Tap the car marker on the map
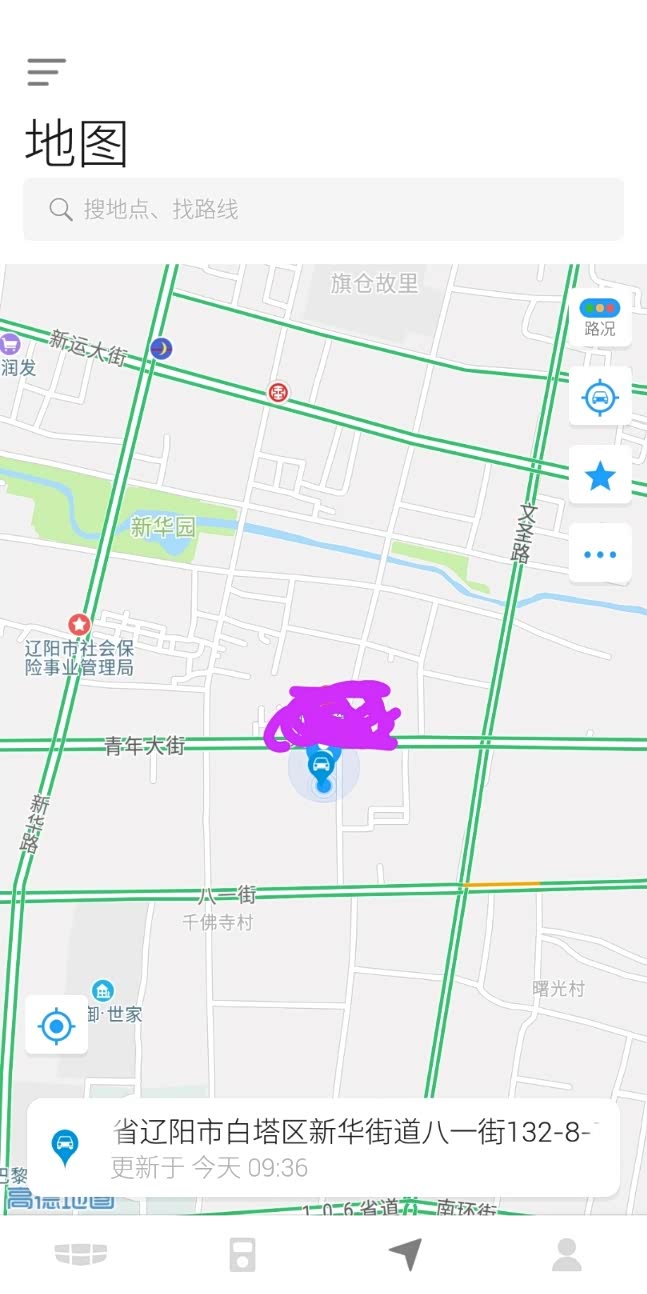Viewport: 647px width, 1294px height. point(322,768)
